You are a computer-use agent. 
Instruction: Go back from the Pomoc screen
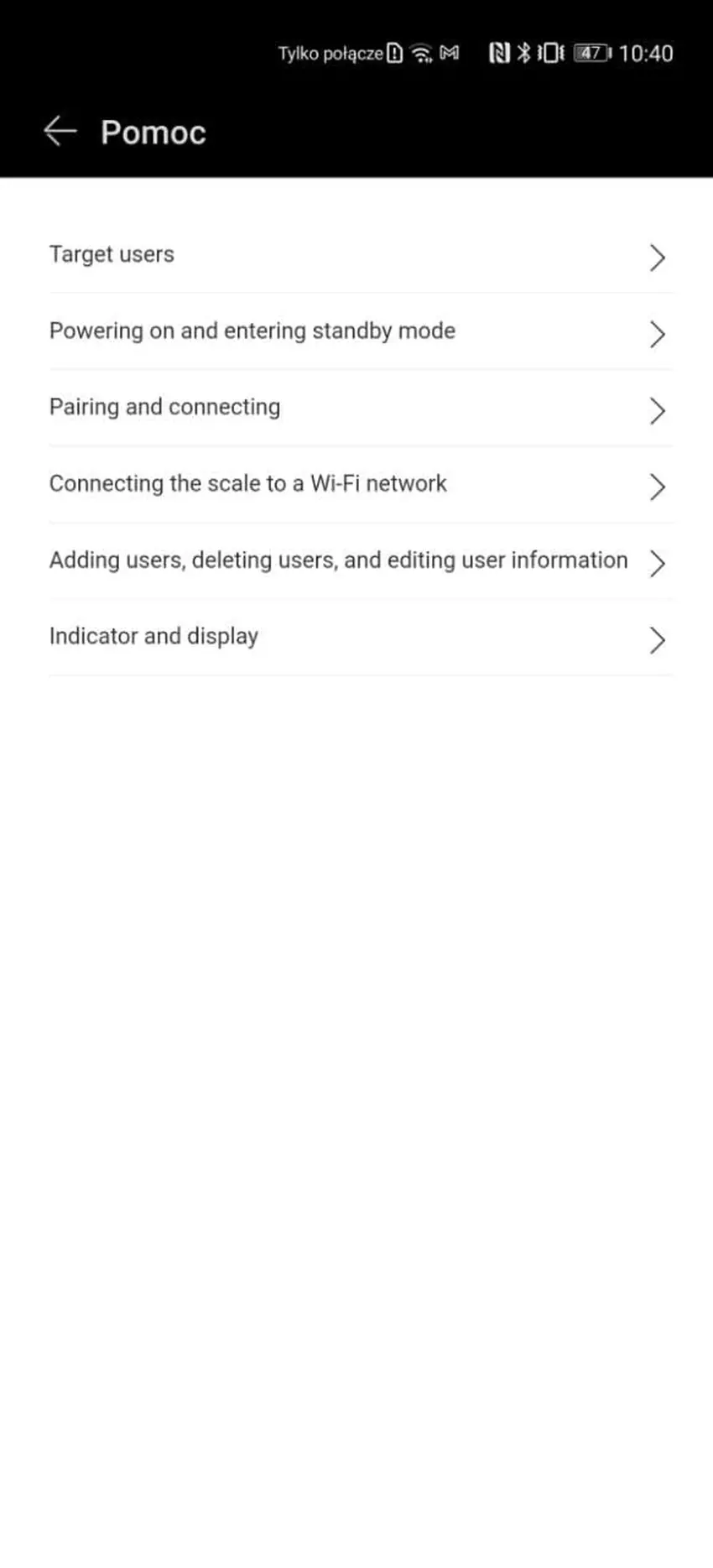pos(60,132)
